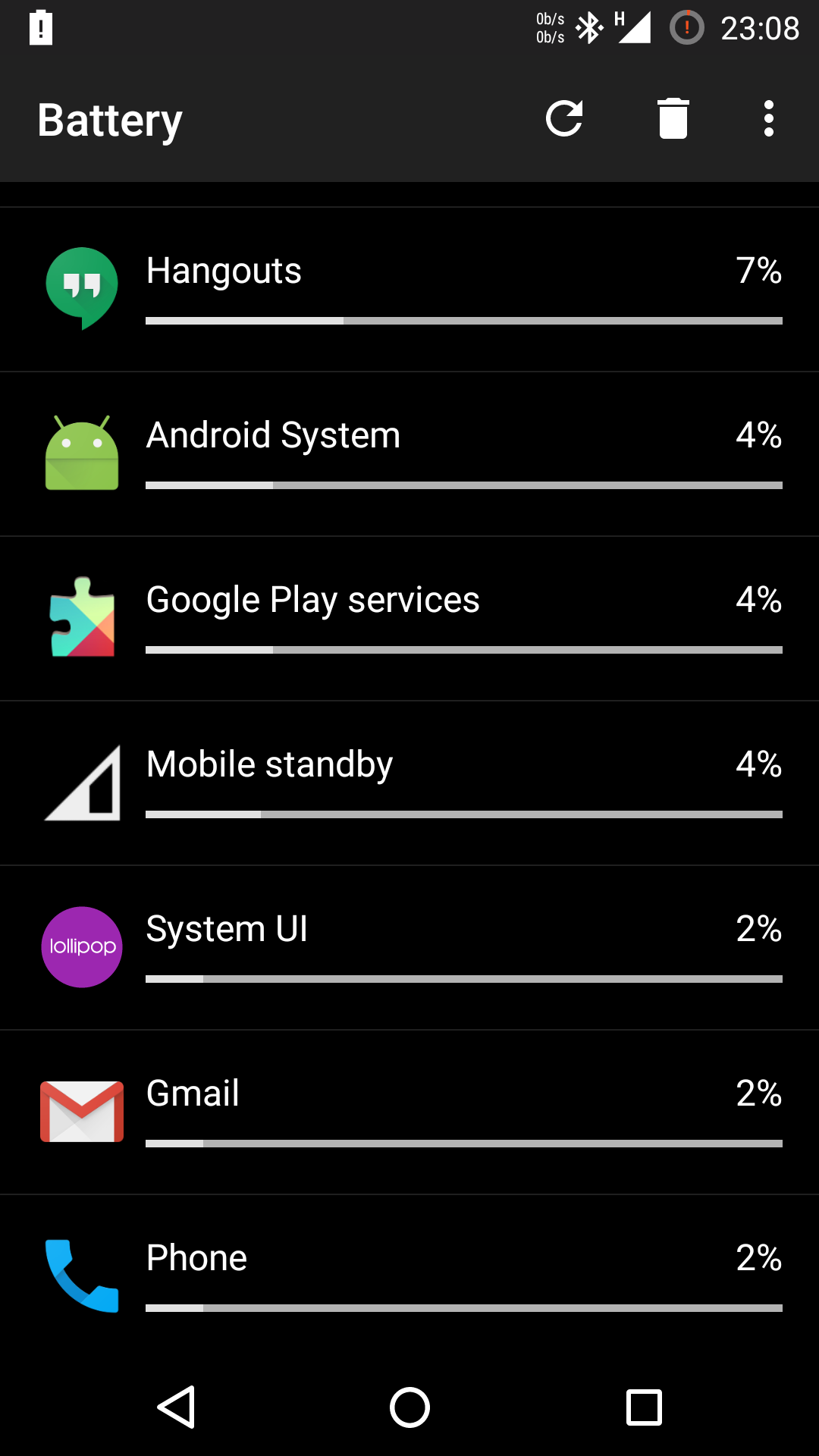The height and width of the screenshot is (1456, 819).
Task: Refresh the battery usage stats
Action: (564, 119)
